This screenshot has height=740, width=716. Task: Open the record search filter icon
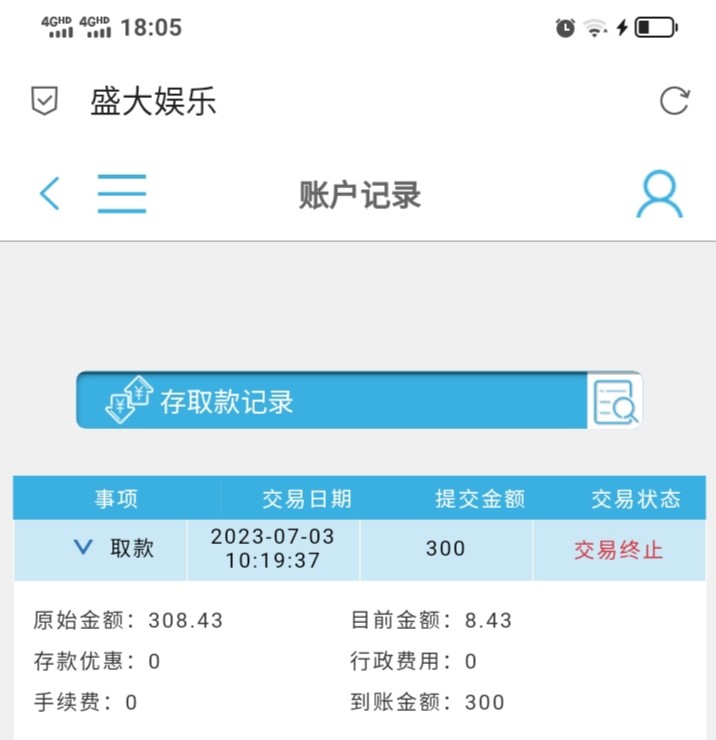(x=615, y=401)
